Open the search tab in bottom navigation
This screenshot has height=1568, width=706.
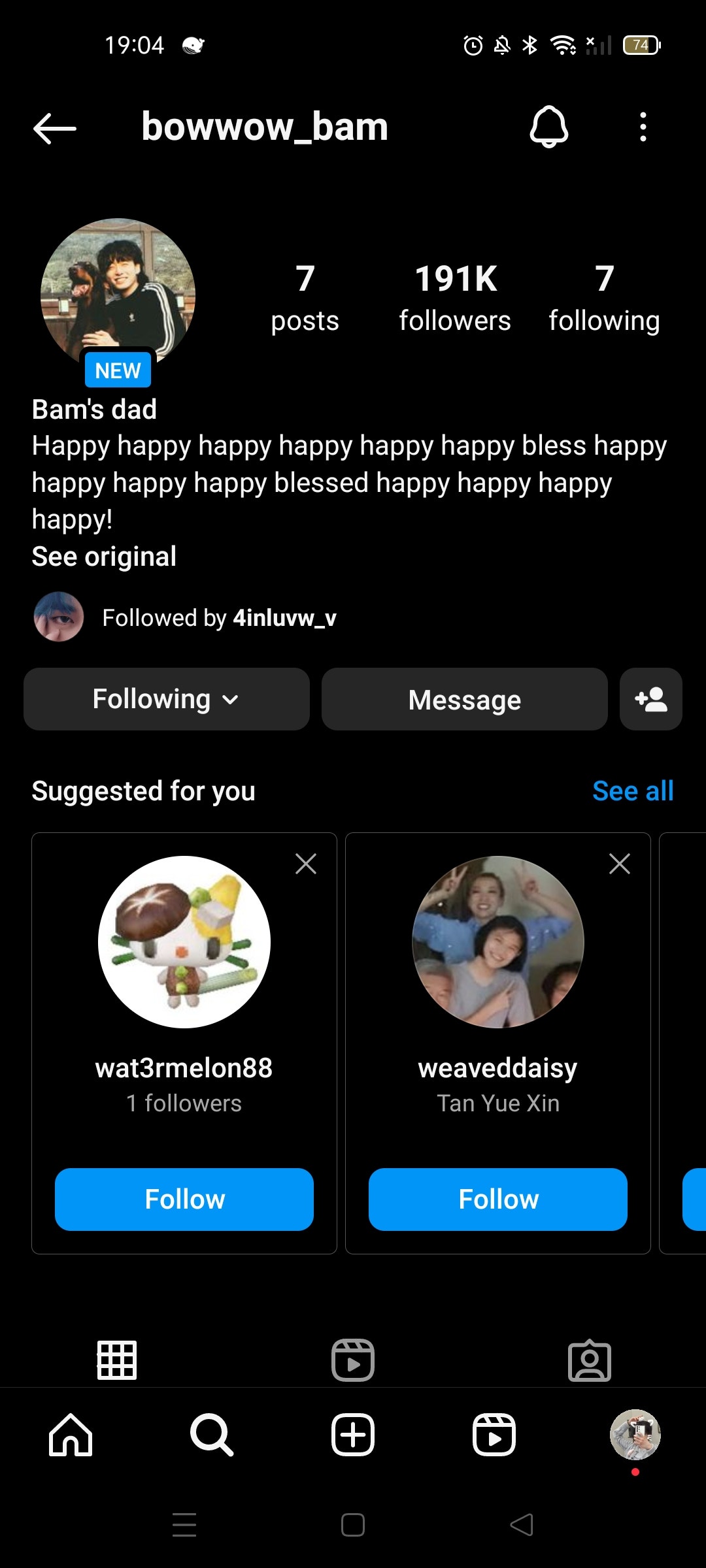[x=211, y=1435]
